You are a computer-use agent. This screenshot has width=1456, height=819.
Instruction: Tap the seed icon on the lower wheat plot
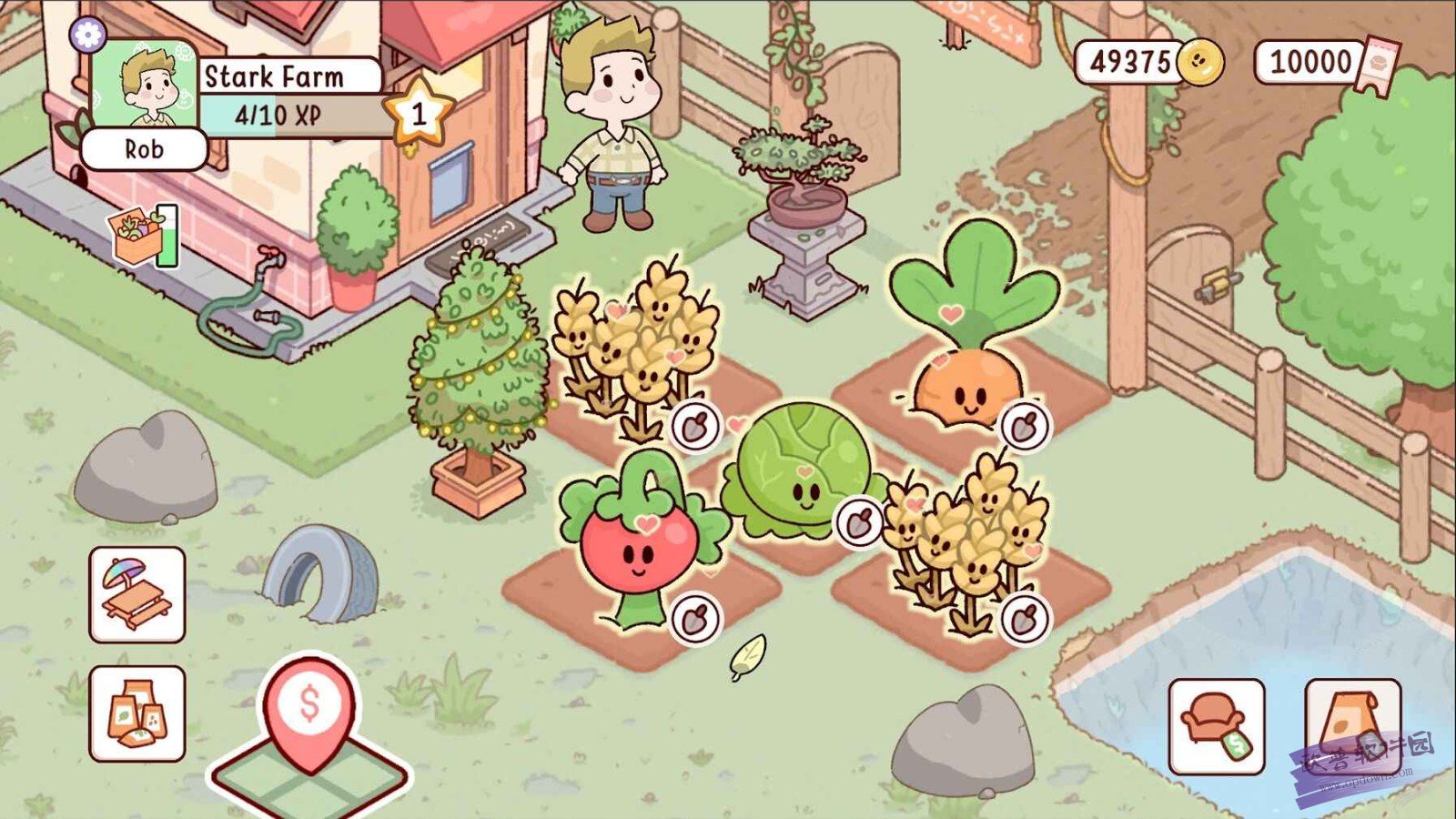pos(1026,618)
